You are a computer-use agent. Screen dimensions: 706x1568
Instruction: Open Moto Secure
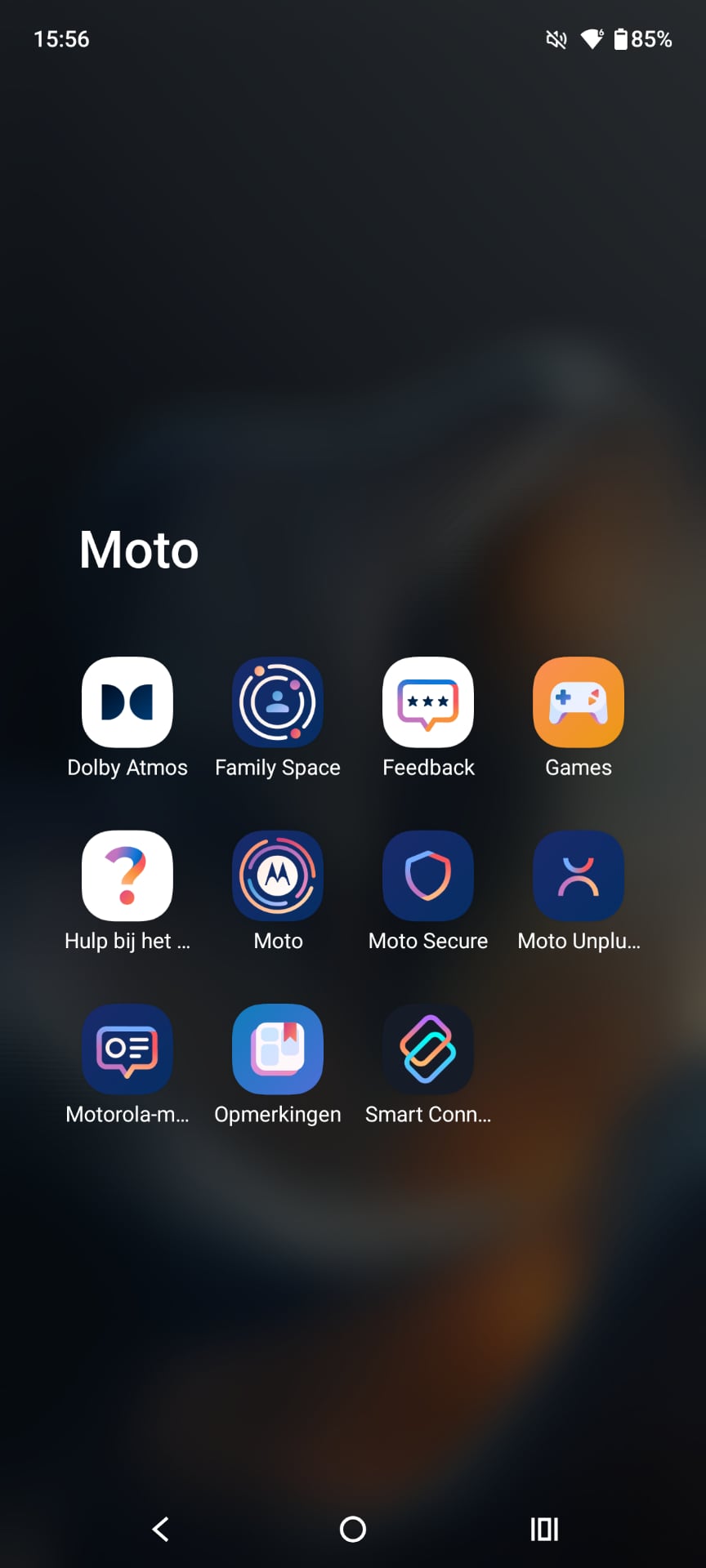428,875
